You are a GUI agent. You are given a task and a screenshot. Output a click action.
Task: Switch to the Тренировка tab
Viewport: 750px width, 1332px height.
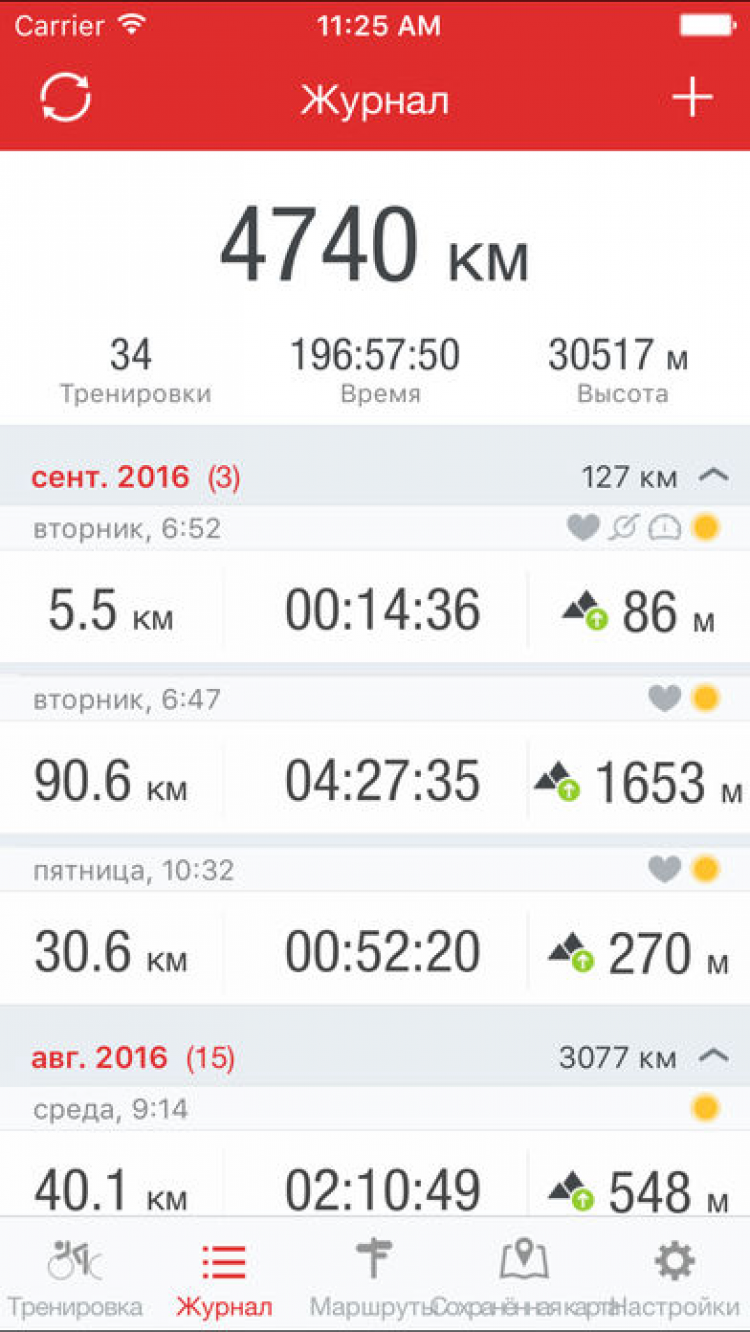coord(75,1276)
